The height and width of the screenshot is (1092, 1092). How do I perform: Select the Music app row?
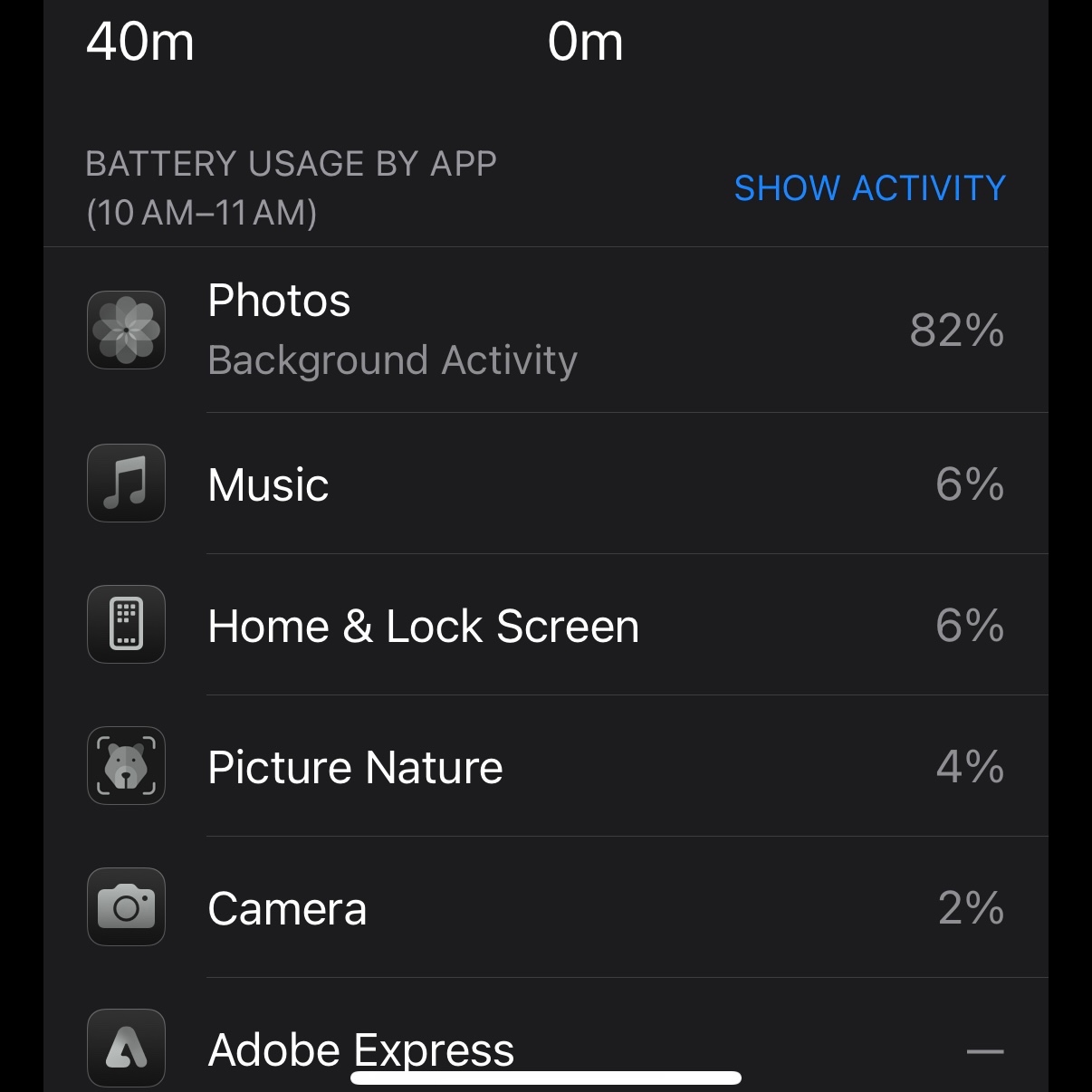[x=543, y=484]
